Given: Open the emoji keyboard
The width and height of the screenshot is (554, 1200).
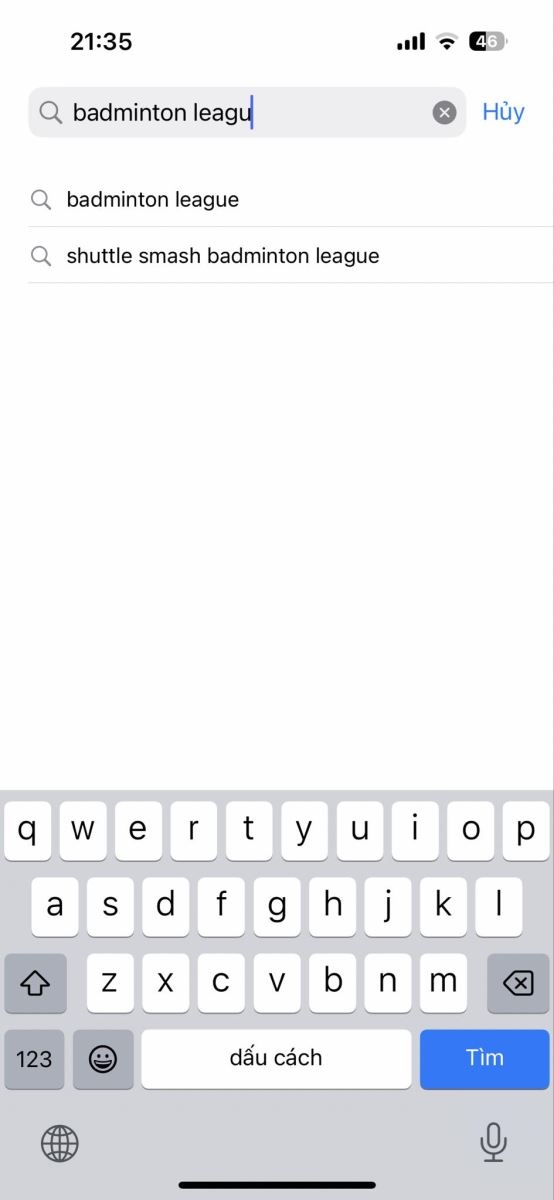Looking at the screenshot, I should click(x=103, y=1059).
